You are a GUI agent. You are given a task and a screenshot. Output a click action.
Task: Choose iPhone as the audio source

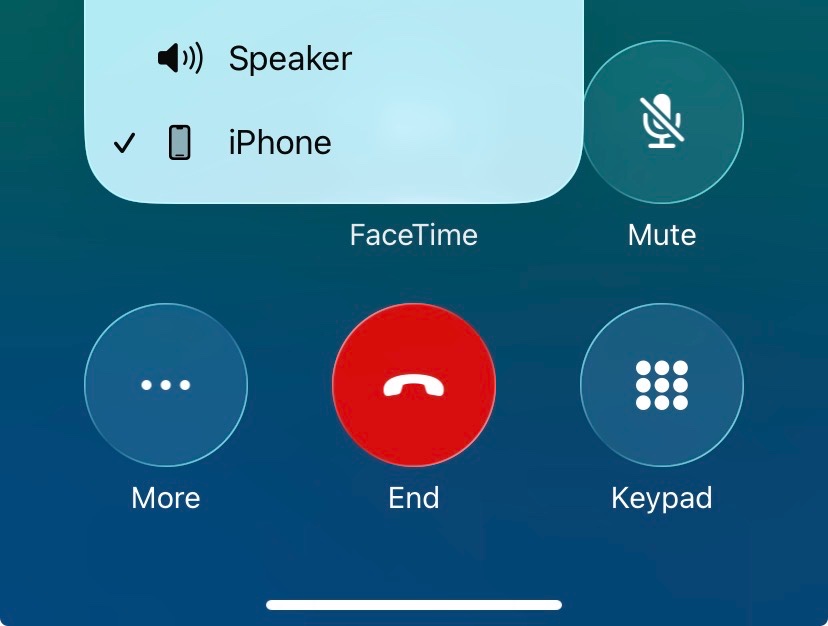click(x=334, y=143)
